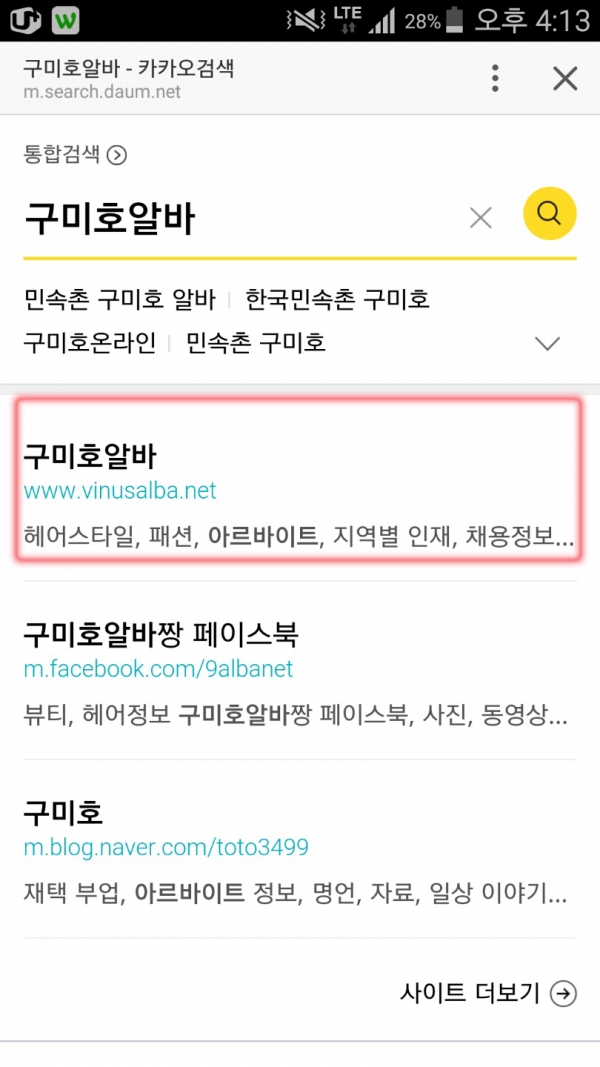The height and width of the screenshot is (1067, 600).
Task: Open the 통합검색 search category selector
Action: pyautogui.click(x=76, y=154)
